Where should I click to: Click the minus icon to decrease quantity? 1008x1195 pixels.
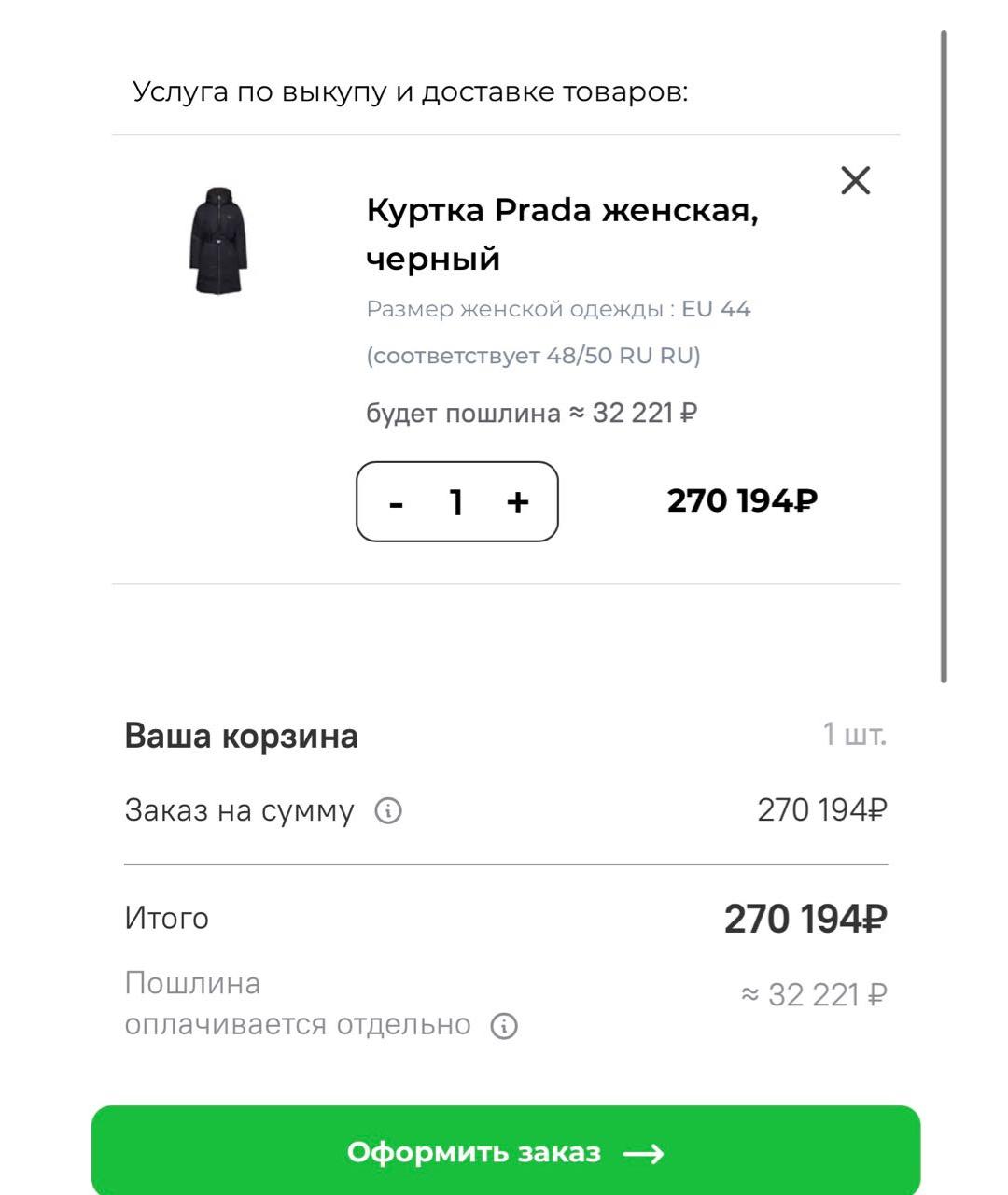[395, 502]
